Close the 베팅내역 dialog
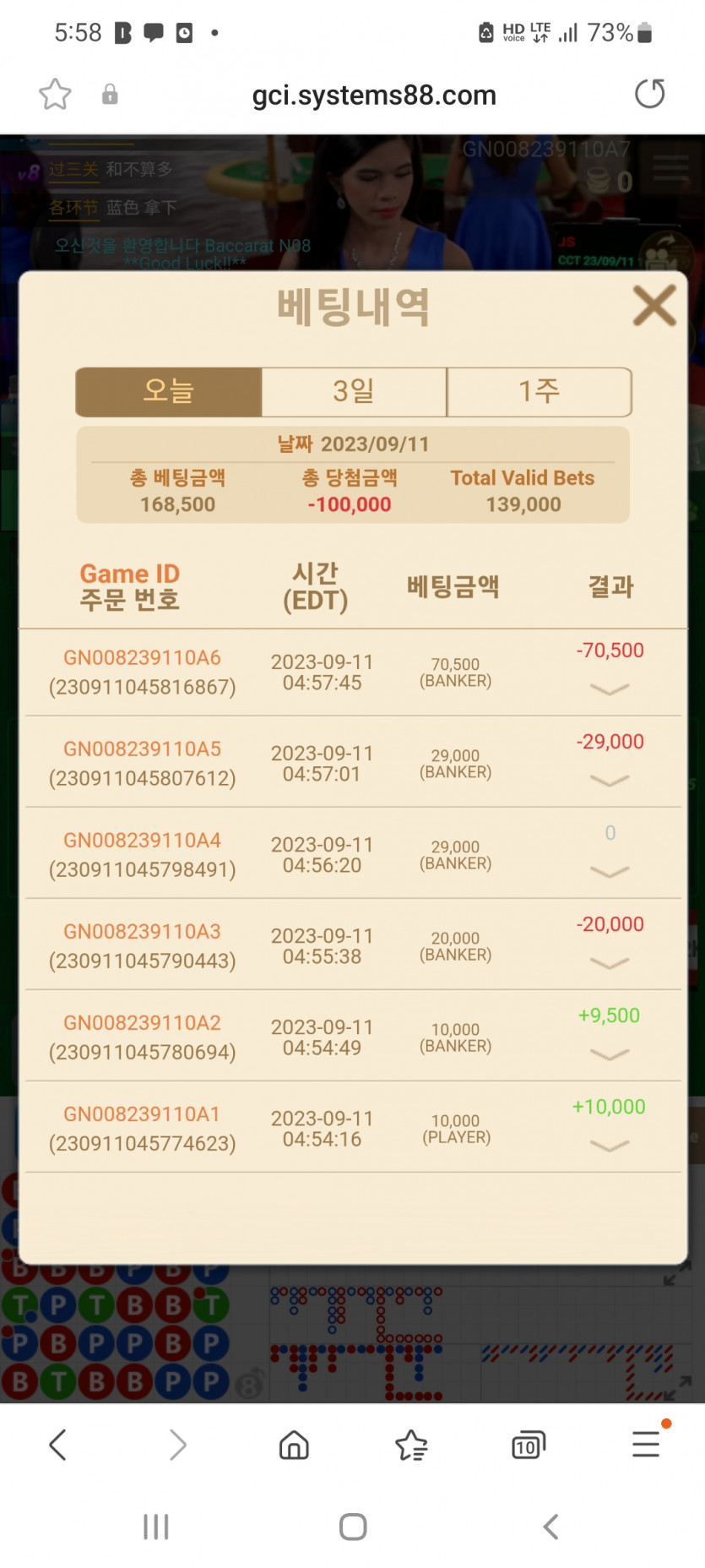This screenshot has height=1568, width=705. click(654, 305)
